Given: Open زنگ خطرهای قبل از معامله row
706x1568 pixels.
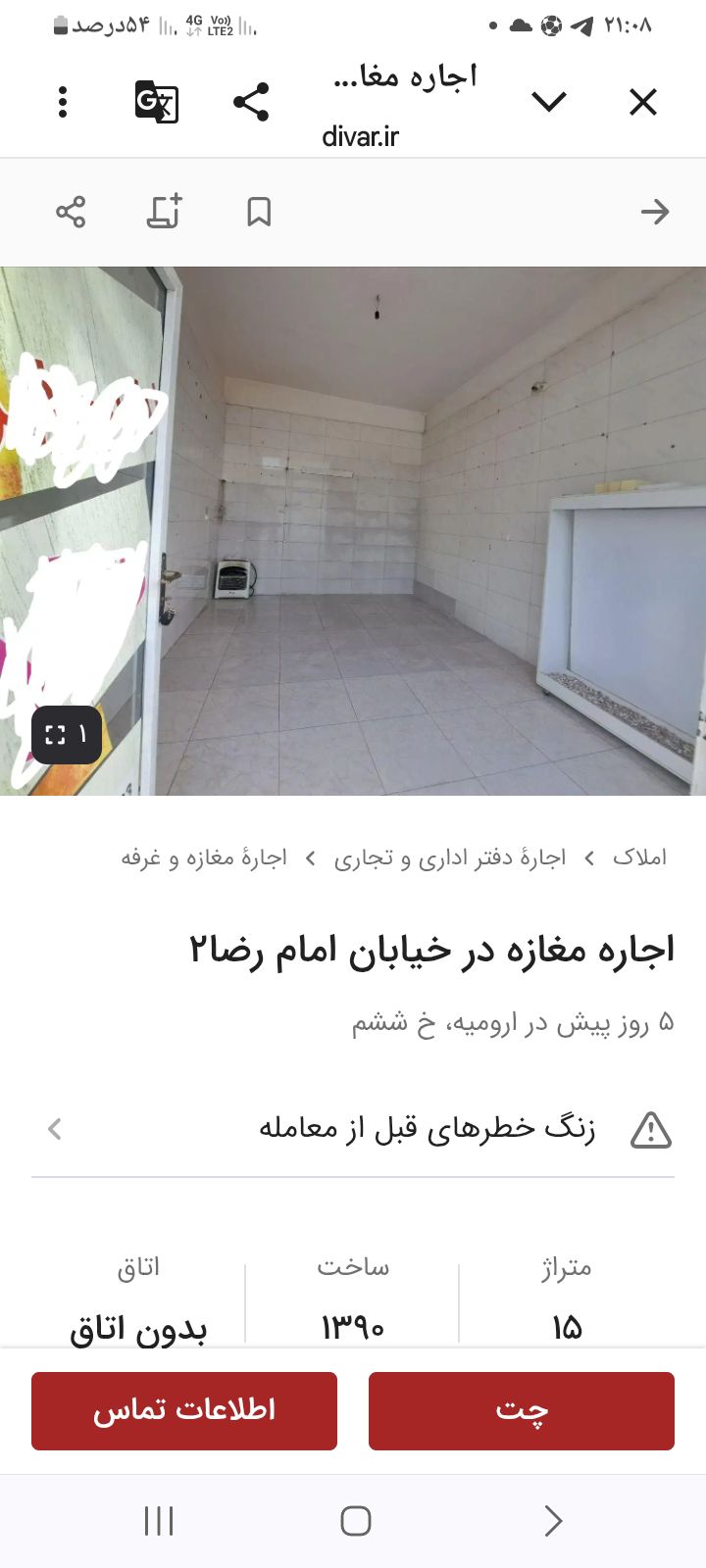Looking at the screenshot, I should pyautogui.click(x=353, y=1129).
